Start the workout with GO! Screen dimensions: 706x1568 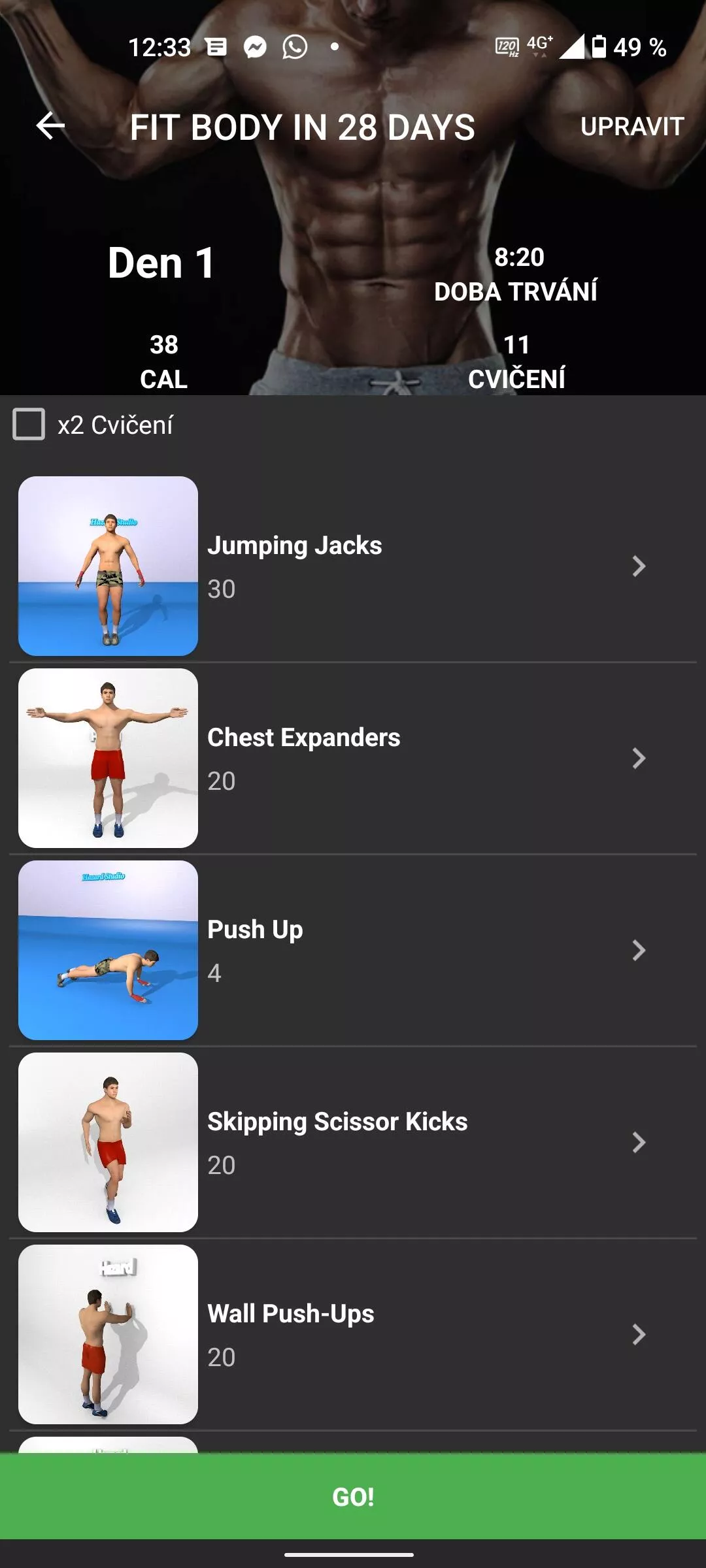pos(353,1496)
